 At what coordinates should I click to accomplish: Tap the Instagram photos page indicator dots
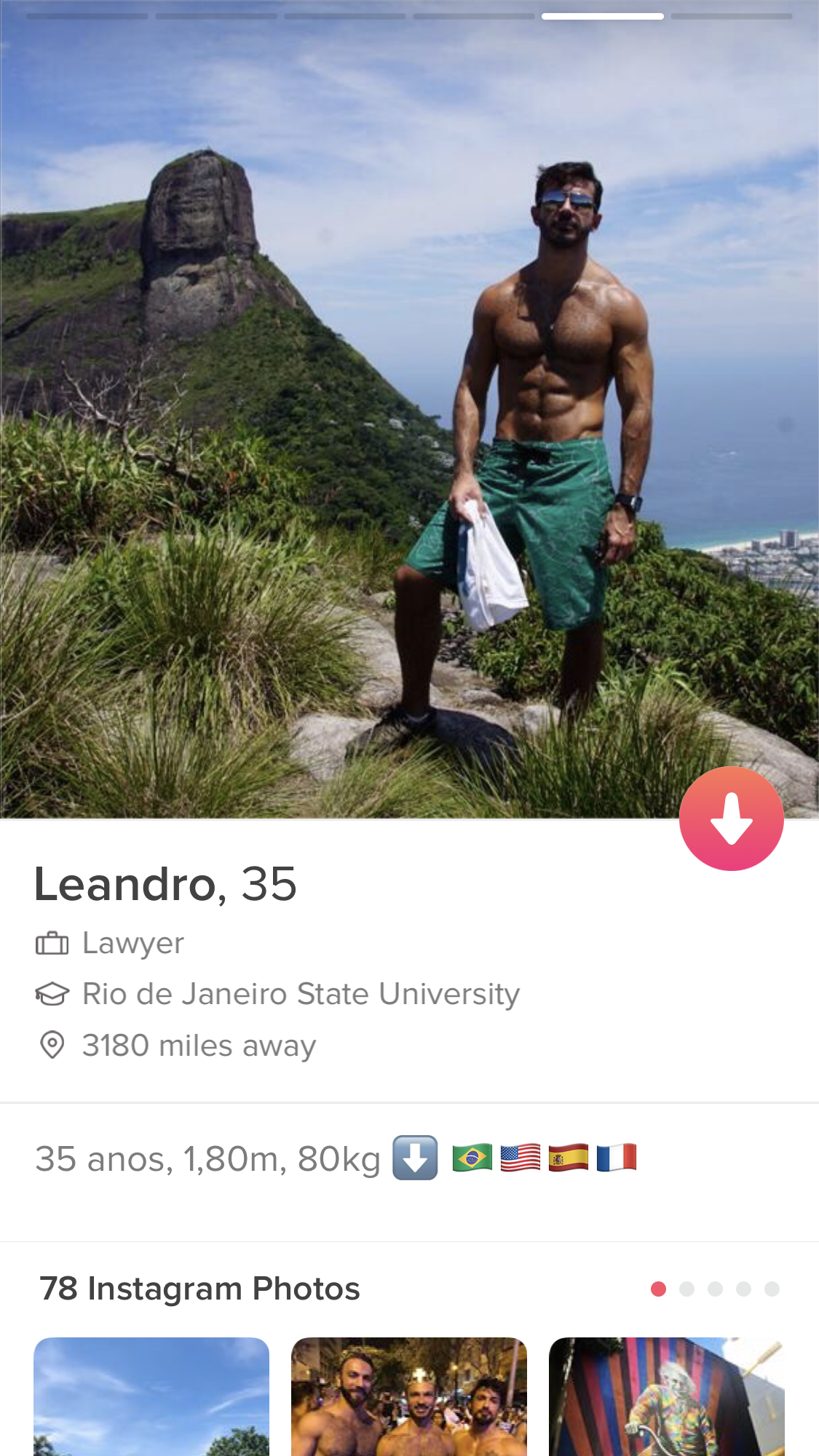tap(714, 1289)
